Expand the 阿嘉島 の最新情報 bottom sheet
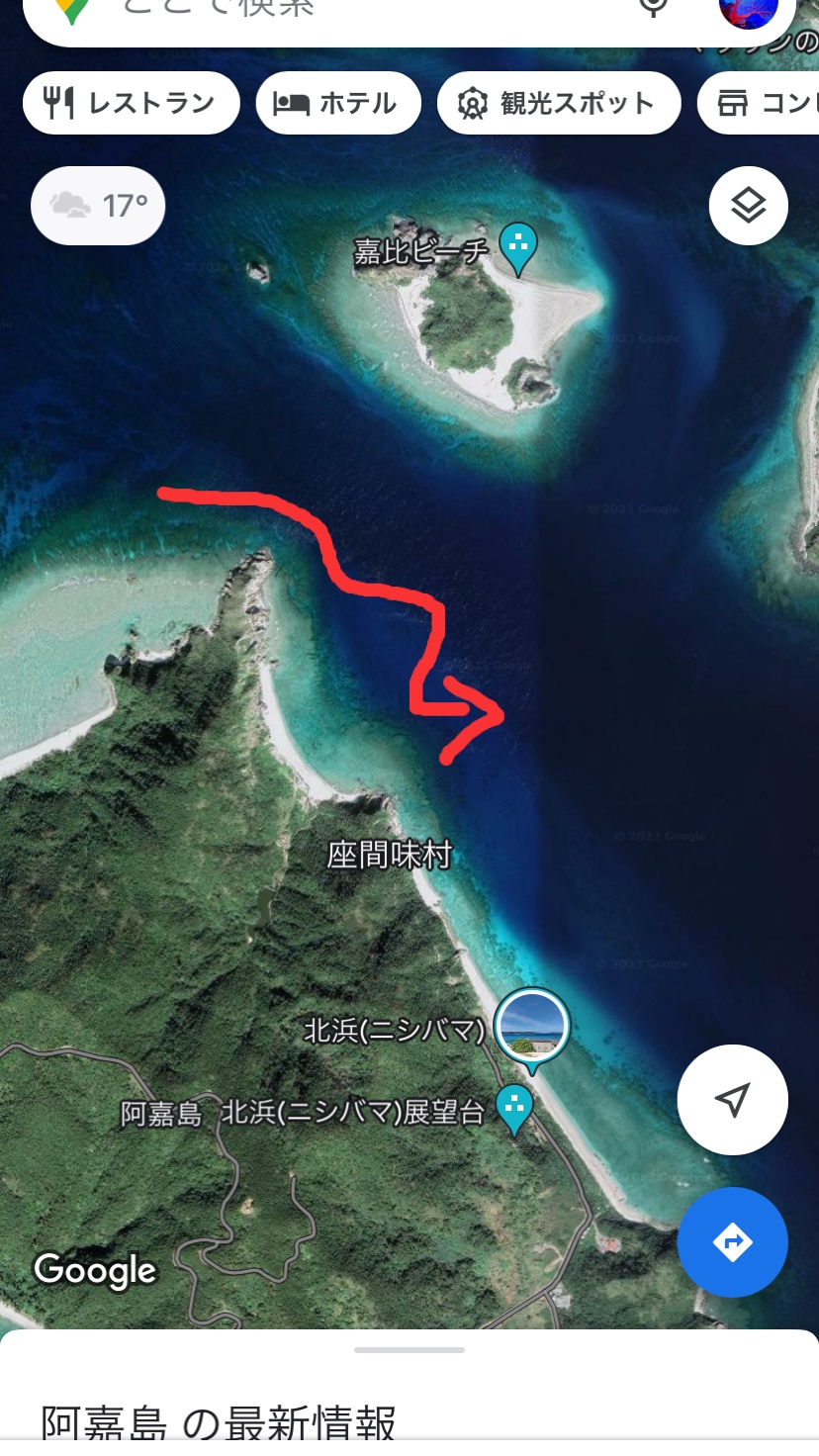819x1456 pixels. pos(409,1351)
